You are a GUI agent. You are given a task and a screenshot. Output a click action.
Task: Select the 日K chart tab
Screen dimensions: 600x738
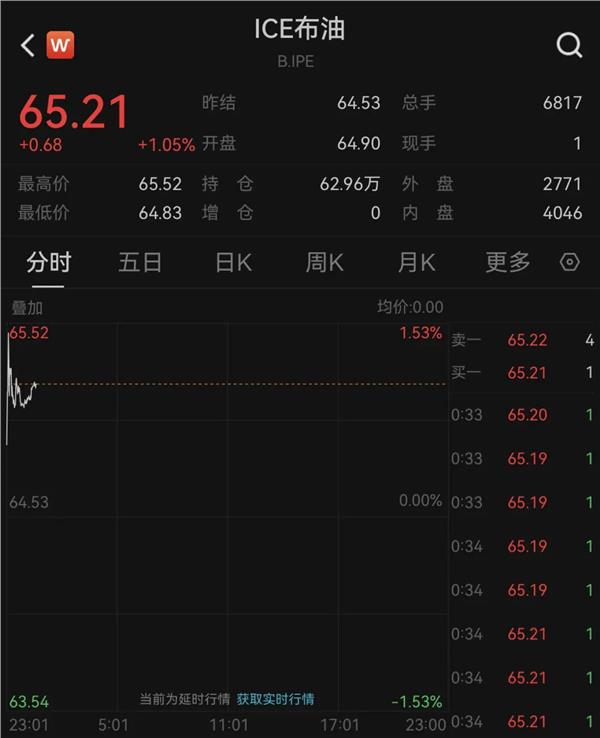(233, 263)
